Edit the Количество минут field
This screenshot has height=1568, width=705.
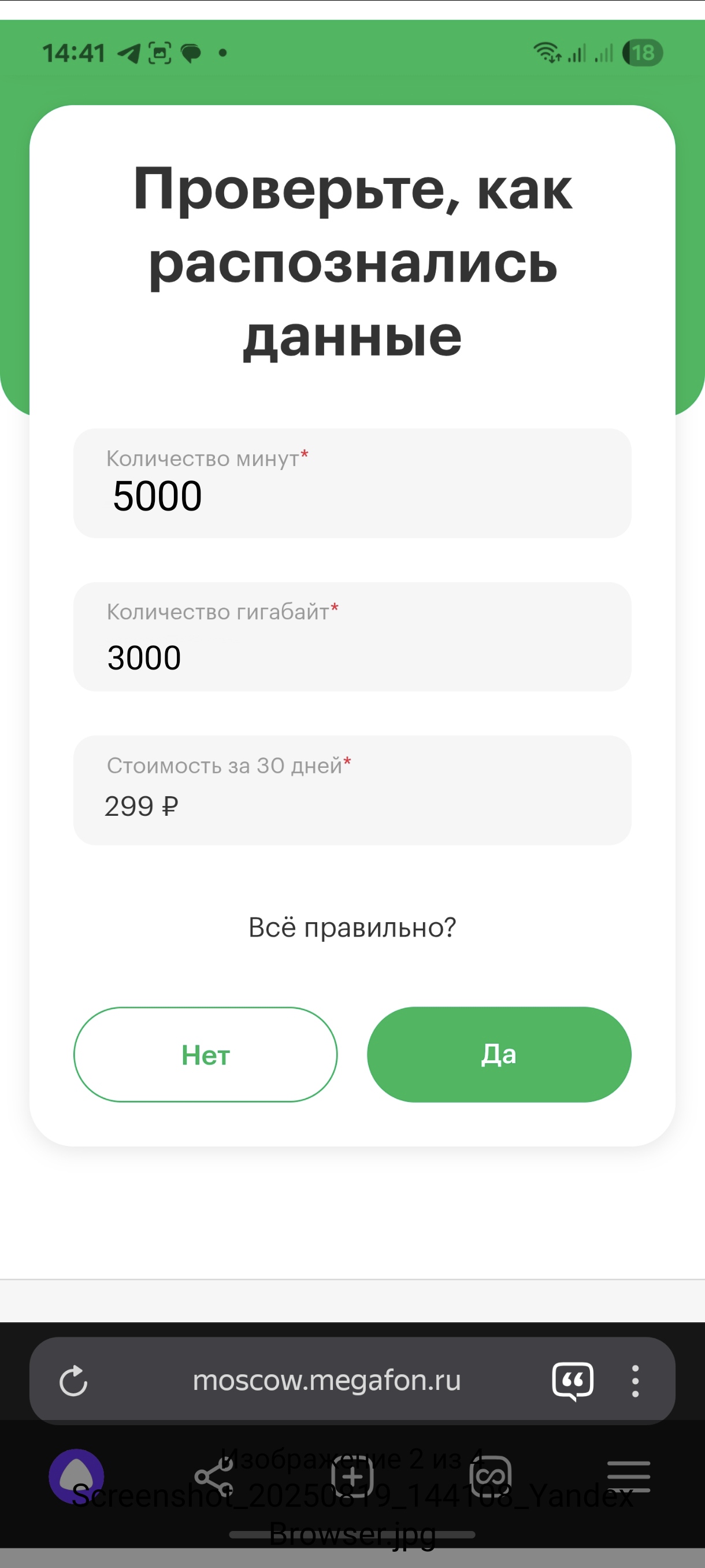click(352, 483)
